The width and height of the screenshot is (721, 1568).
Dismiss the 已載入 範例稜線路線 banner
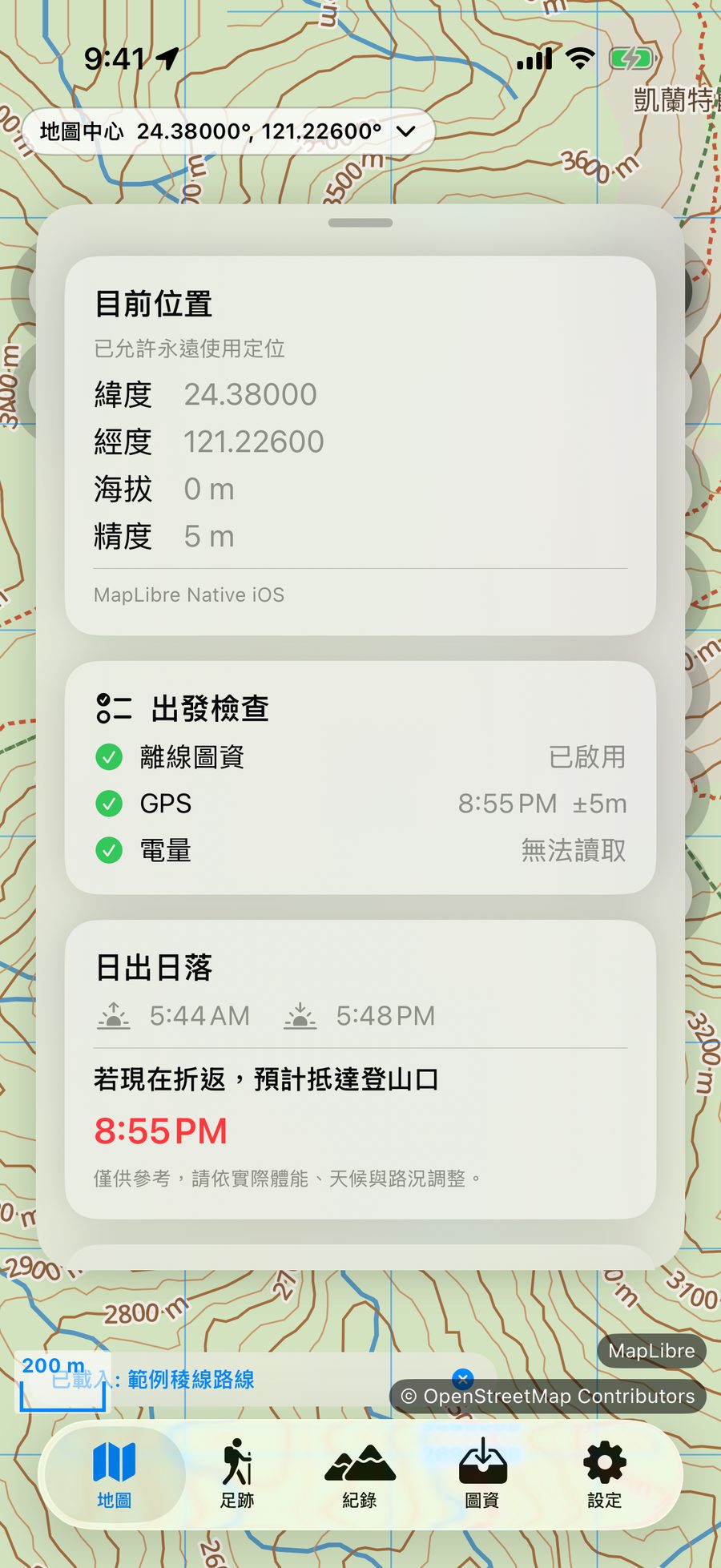[463, 1378]
